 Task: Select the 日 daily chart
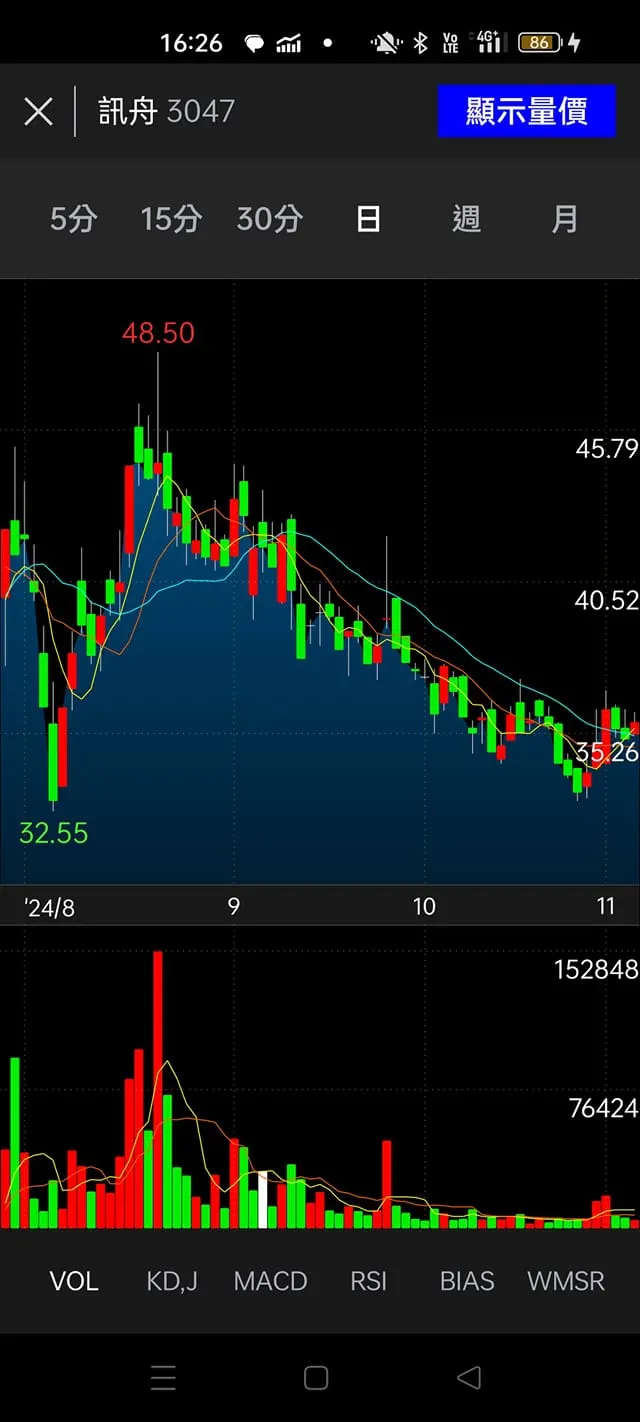pos(368,219)
